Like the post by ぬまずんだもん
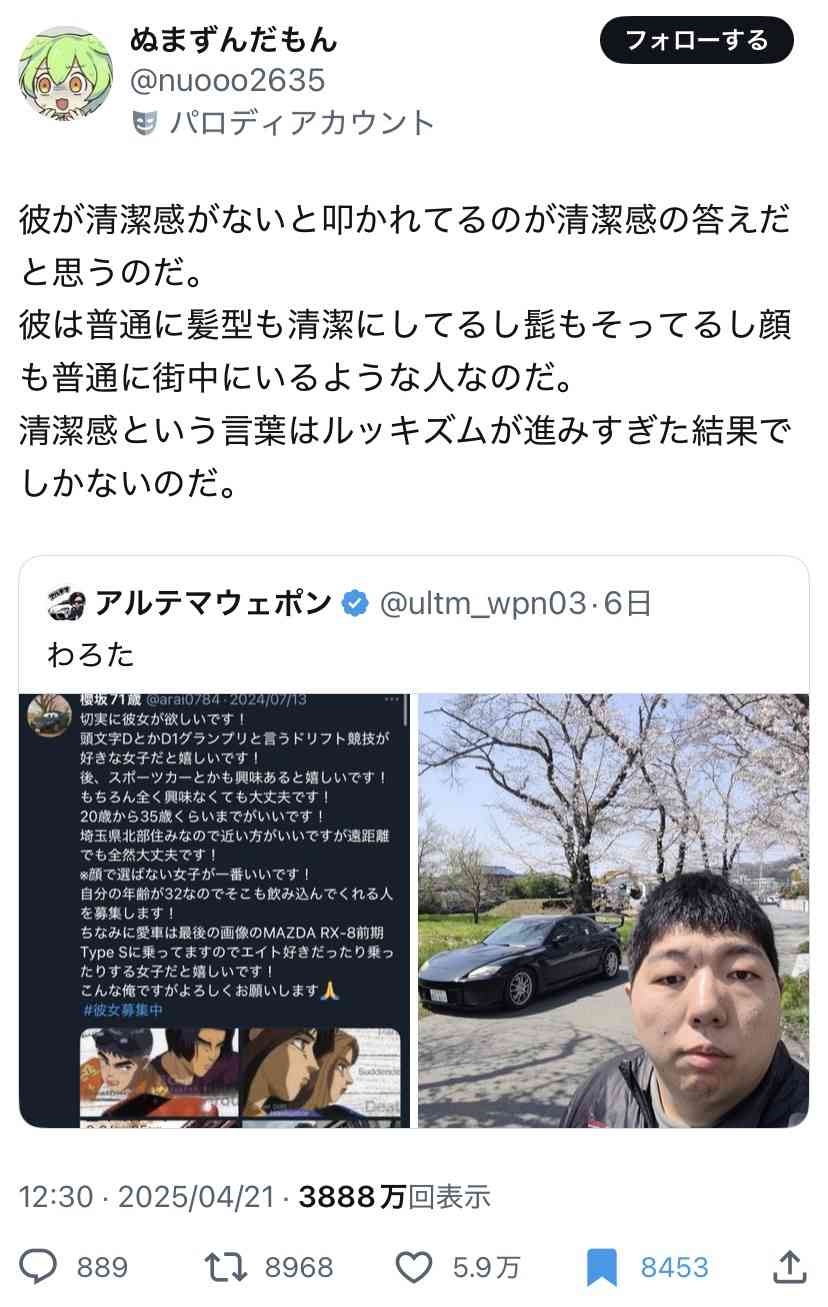828x1307 pixels. coord(414,1267)
